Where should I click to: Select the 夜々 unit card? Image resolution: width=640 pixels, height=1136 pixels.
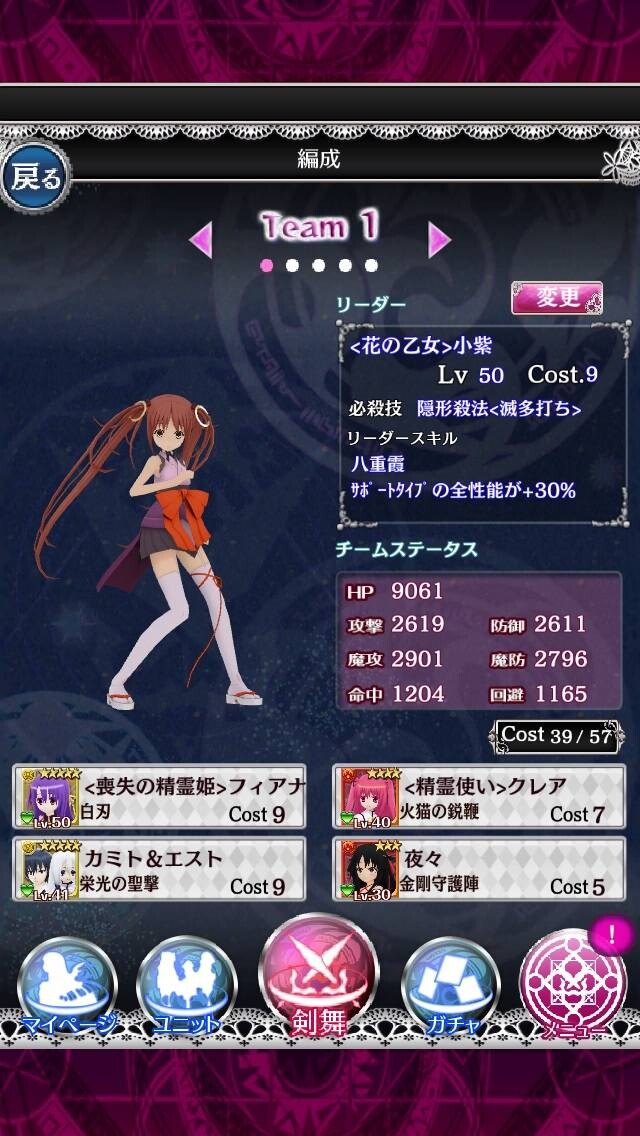[x=479, y=869]
